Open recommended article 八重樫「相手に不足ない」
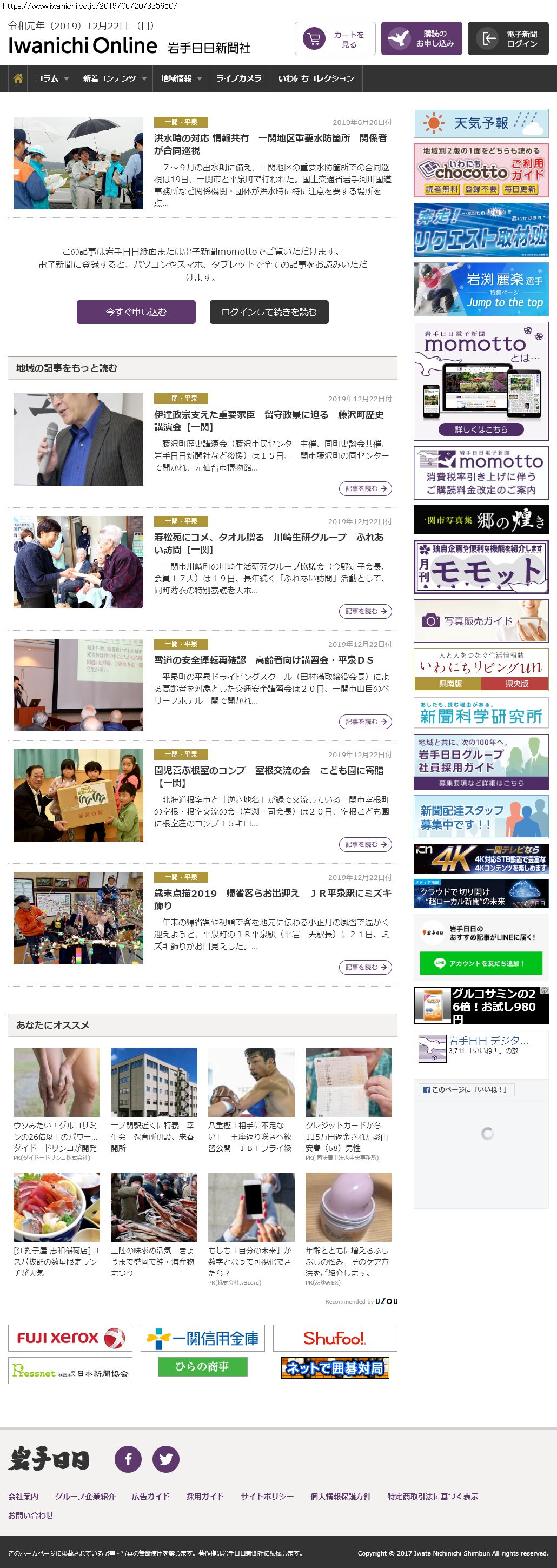Viewport: 557px width, 1568px height. [251, 1135]
